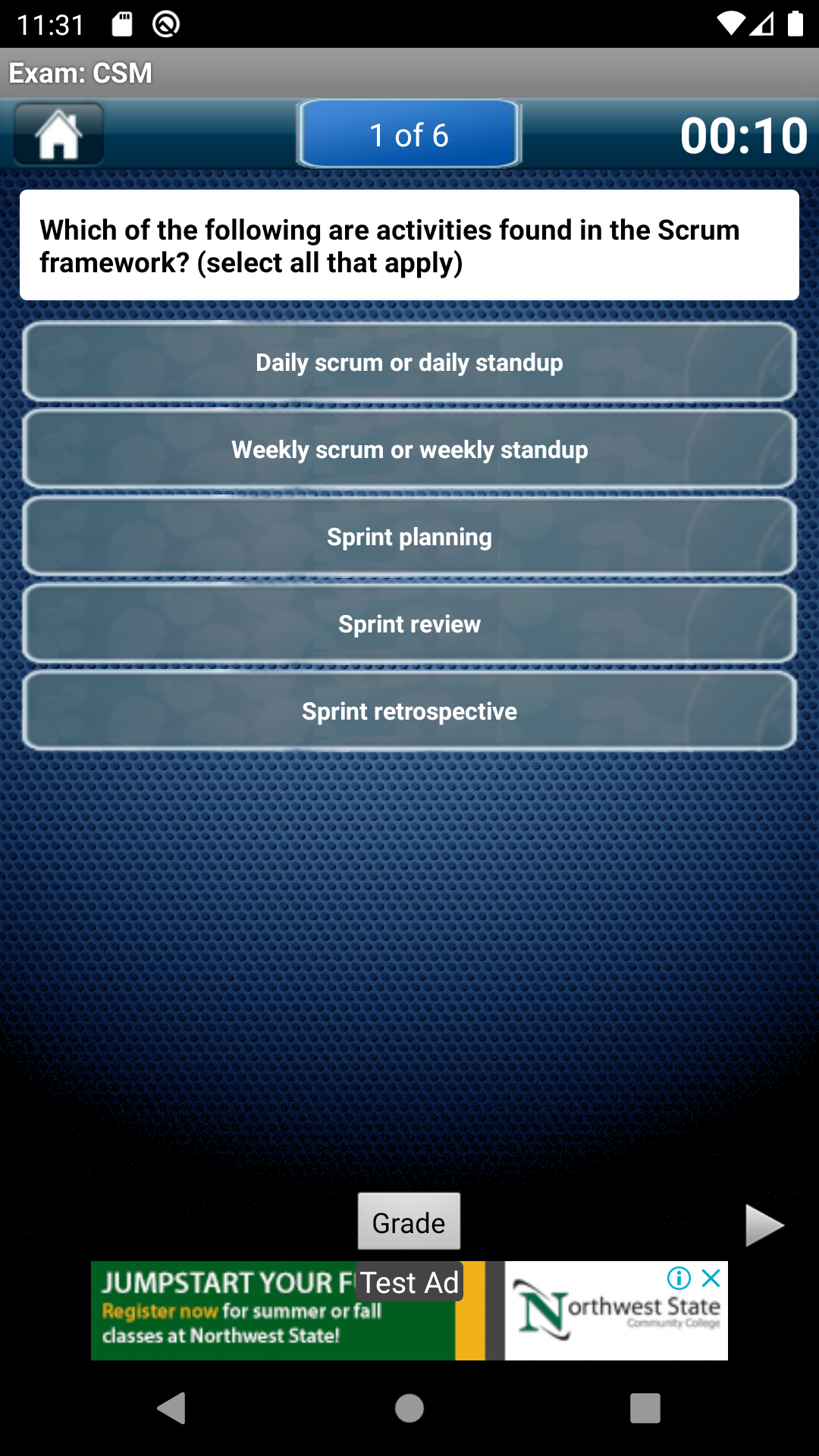
Task: Close the ad with the X
Action: pyautogui.click(x=711, y=1279)
